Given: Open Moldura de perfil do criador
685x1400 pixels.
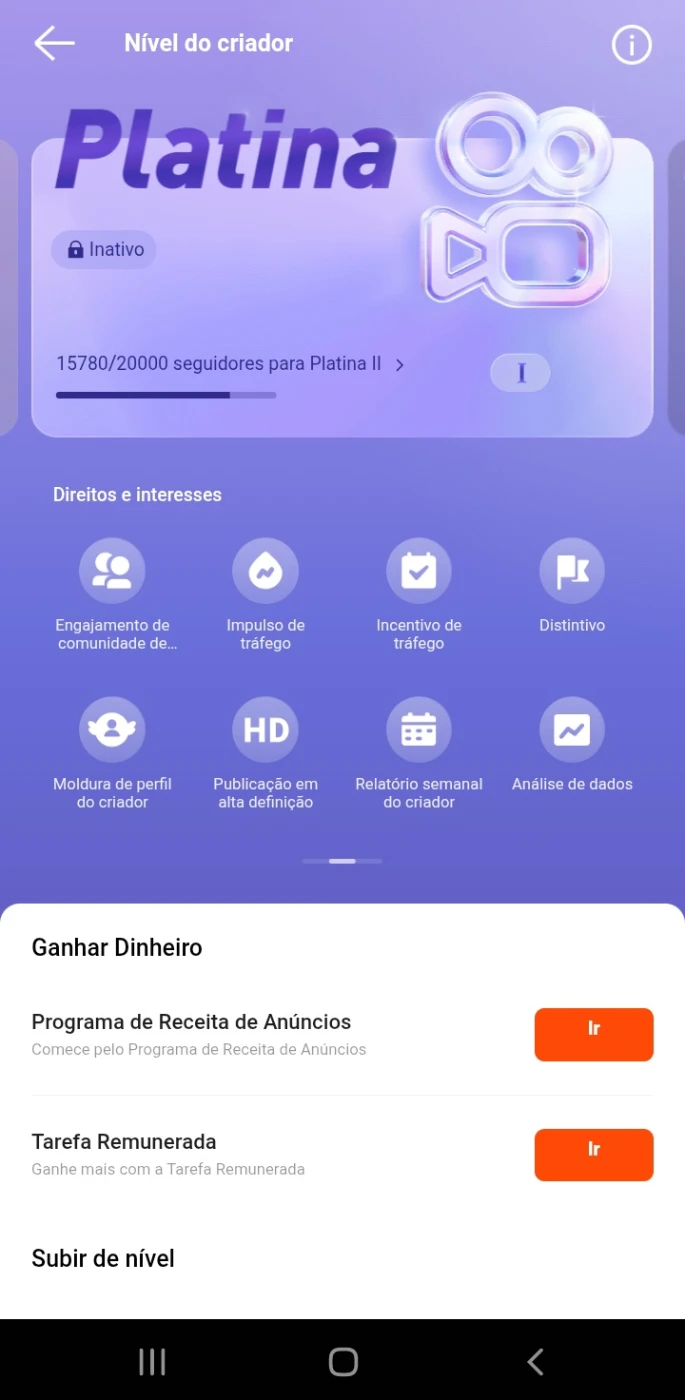Looking at the screenshot, I should pos(112,730).
